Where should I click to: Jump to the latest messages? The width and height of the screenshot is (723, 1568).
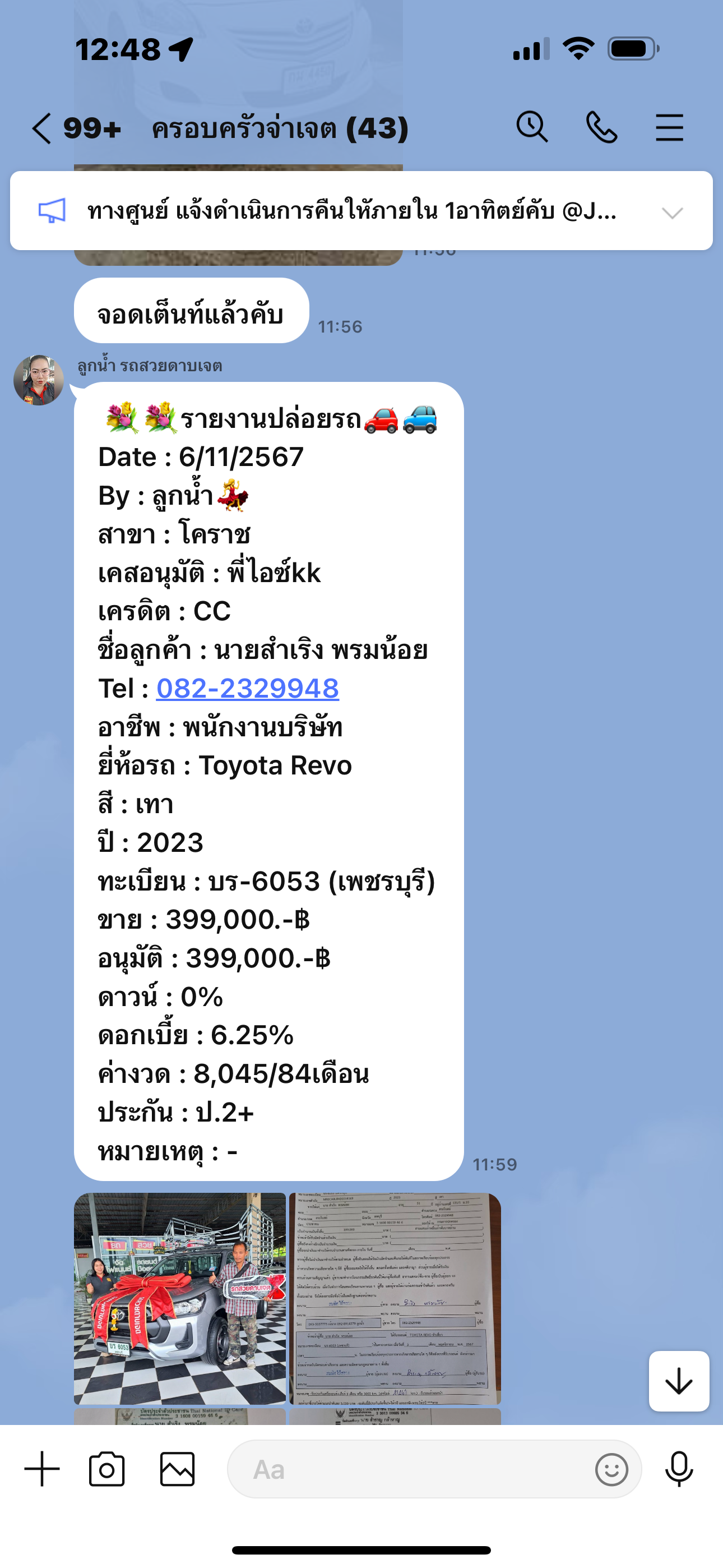point(679,1381)
